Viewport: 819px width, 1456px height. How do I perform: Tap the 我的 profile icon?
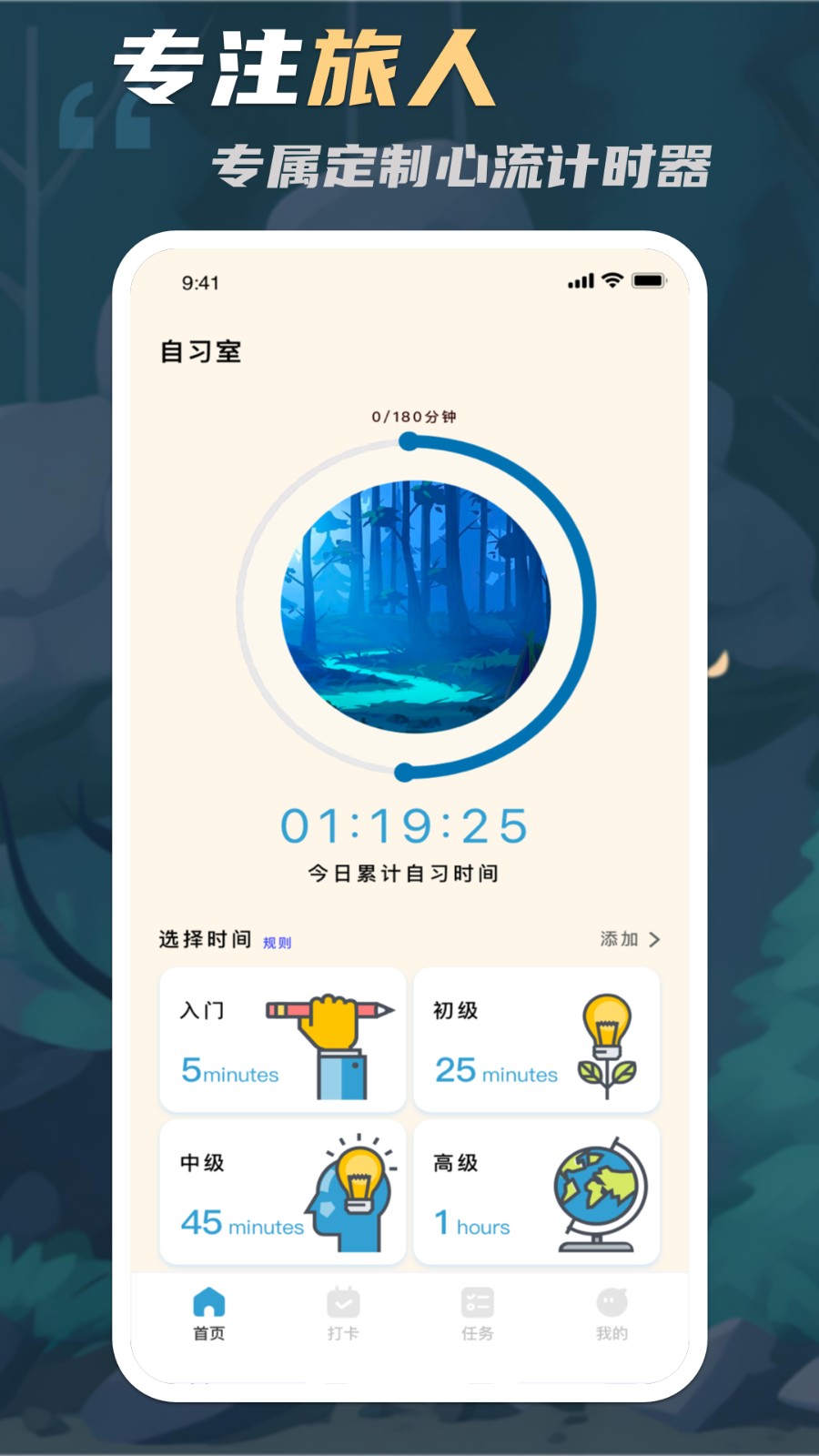pyautogui.click(x=611, y=1301)
